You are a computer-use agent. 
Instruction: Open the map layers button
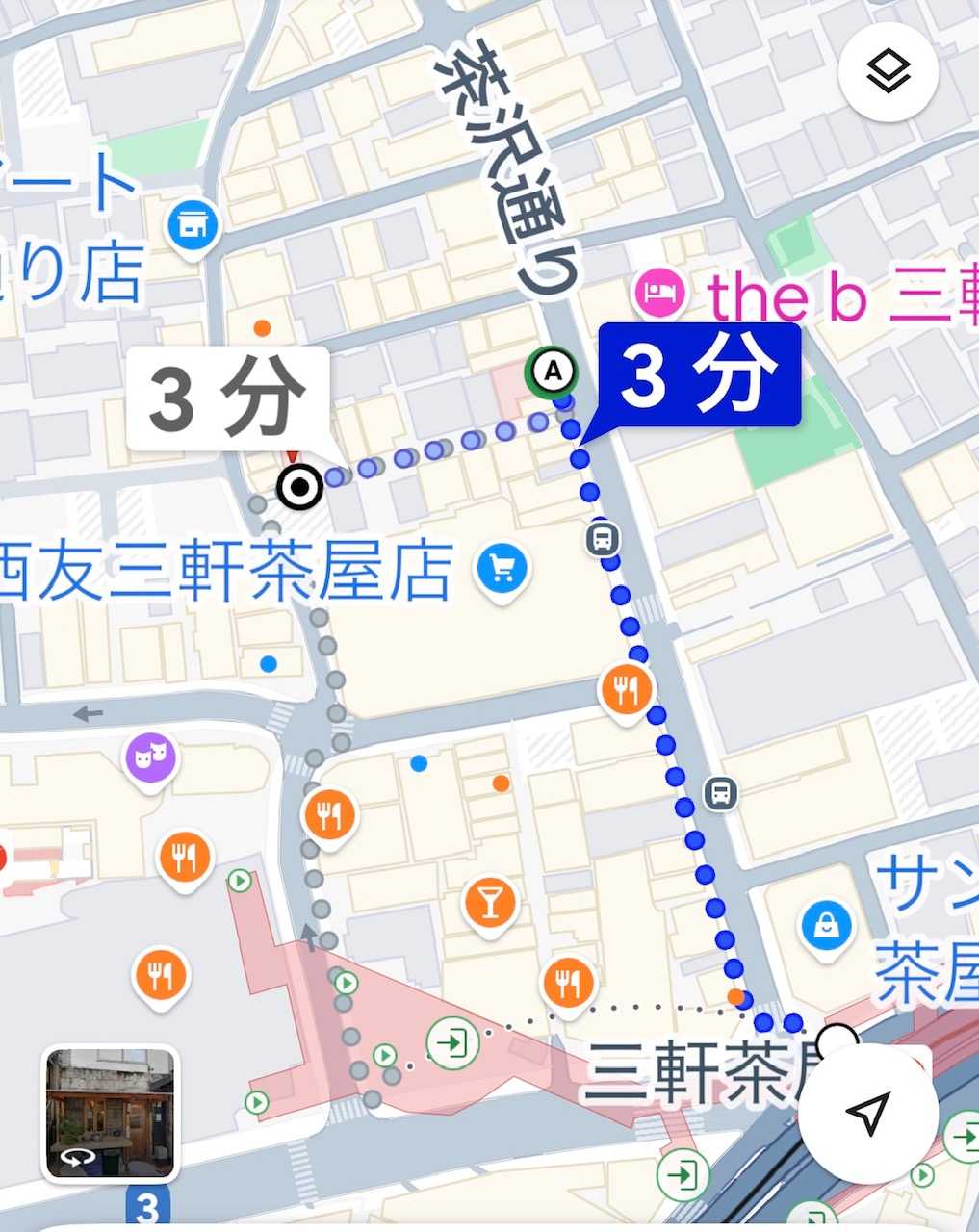888,71
